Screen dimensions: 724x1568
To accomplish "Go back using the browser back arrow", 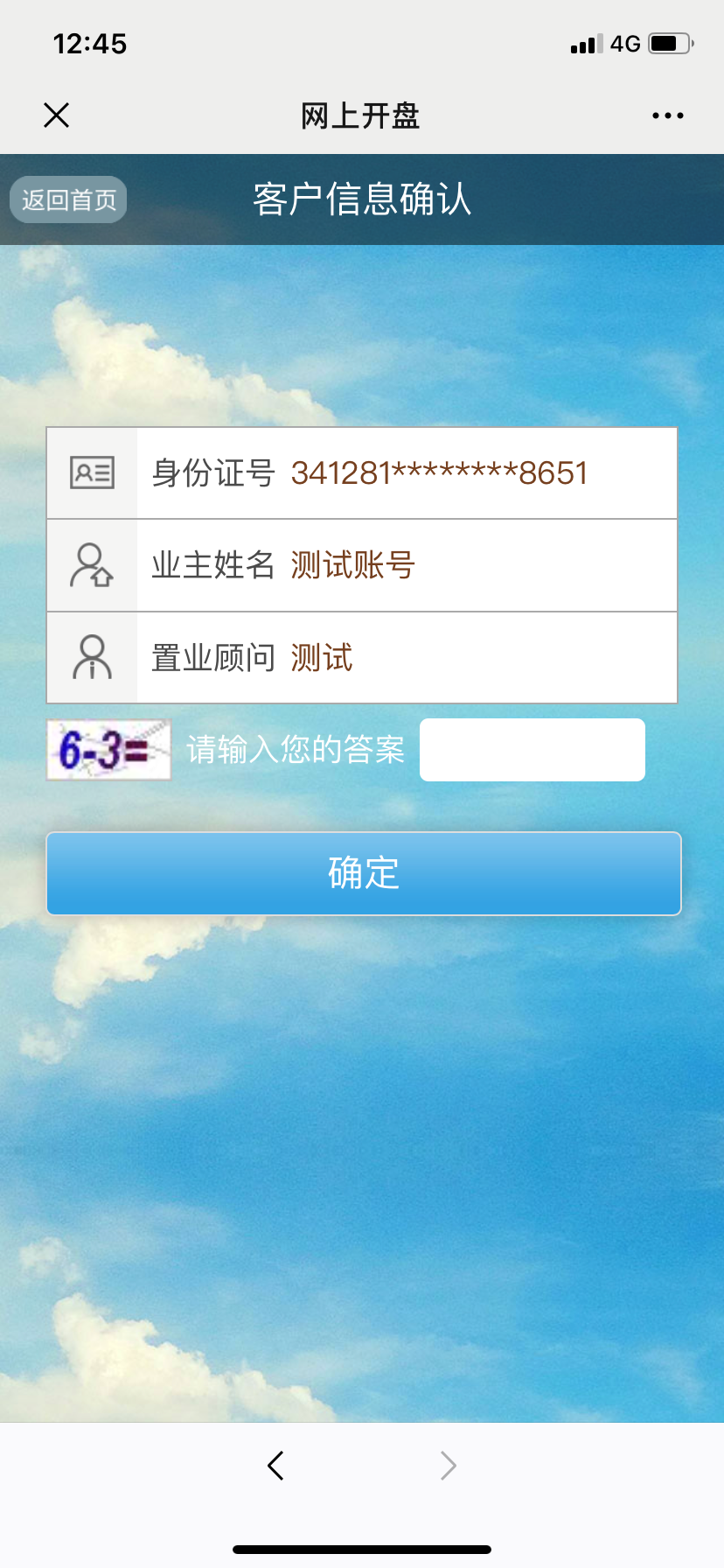I will point(276,1465).
